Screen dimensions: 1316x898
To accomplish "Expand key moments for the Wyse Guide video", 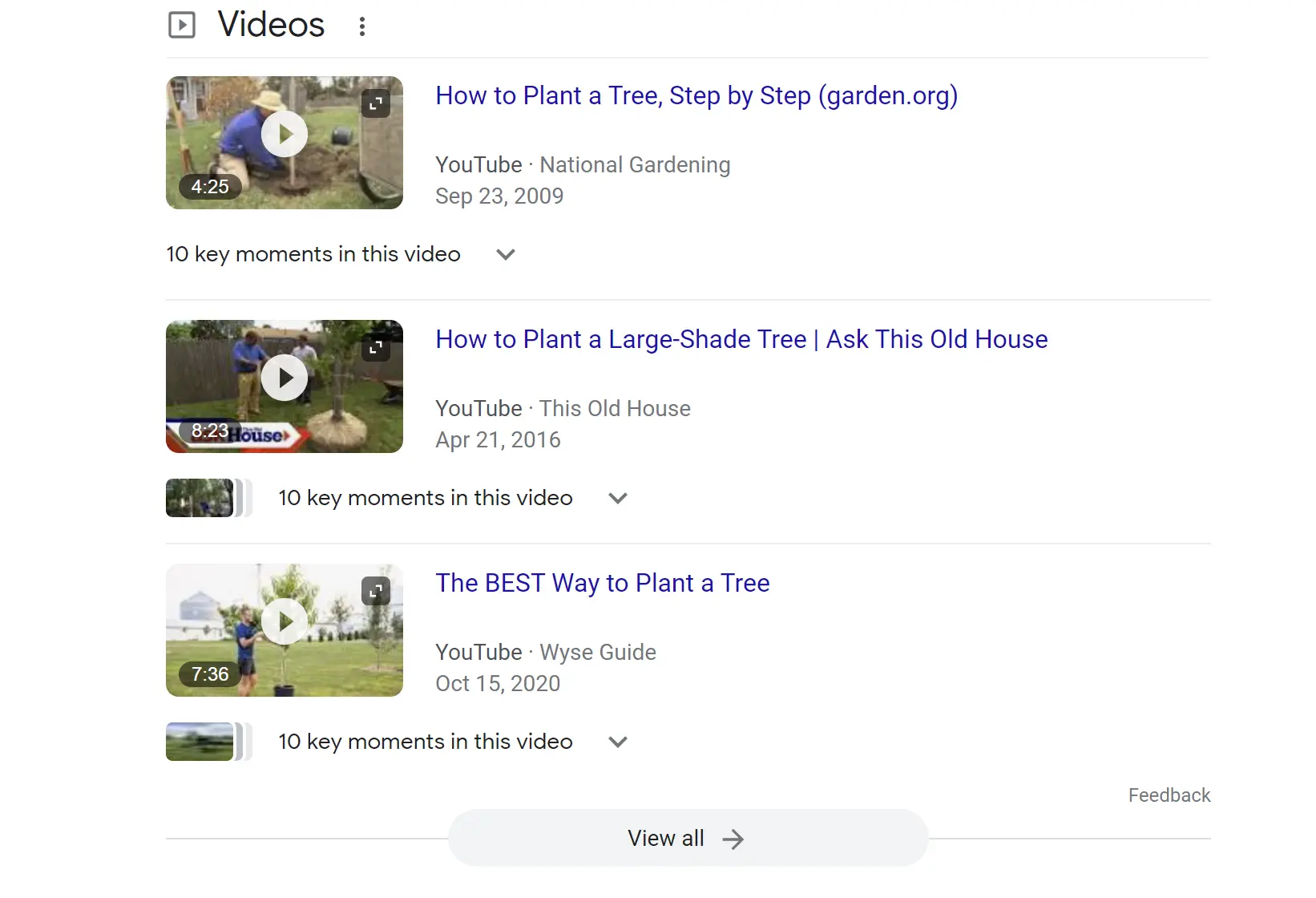I will (617, 742).
